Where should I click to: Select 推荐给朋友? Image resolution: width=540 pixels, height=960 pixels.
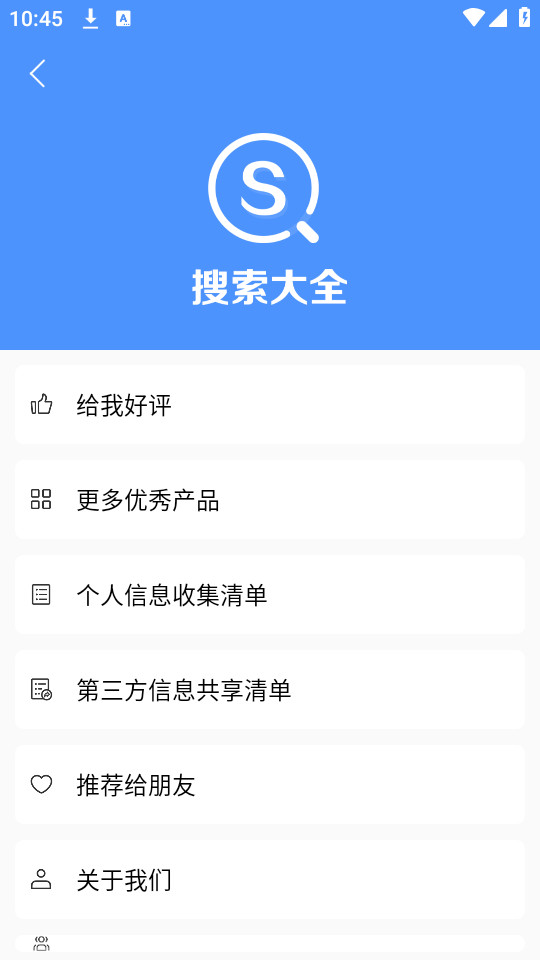[270, 784]
